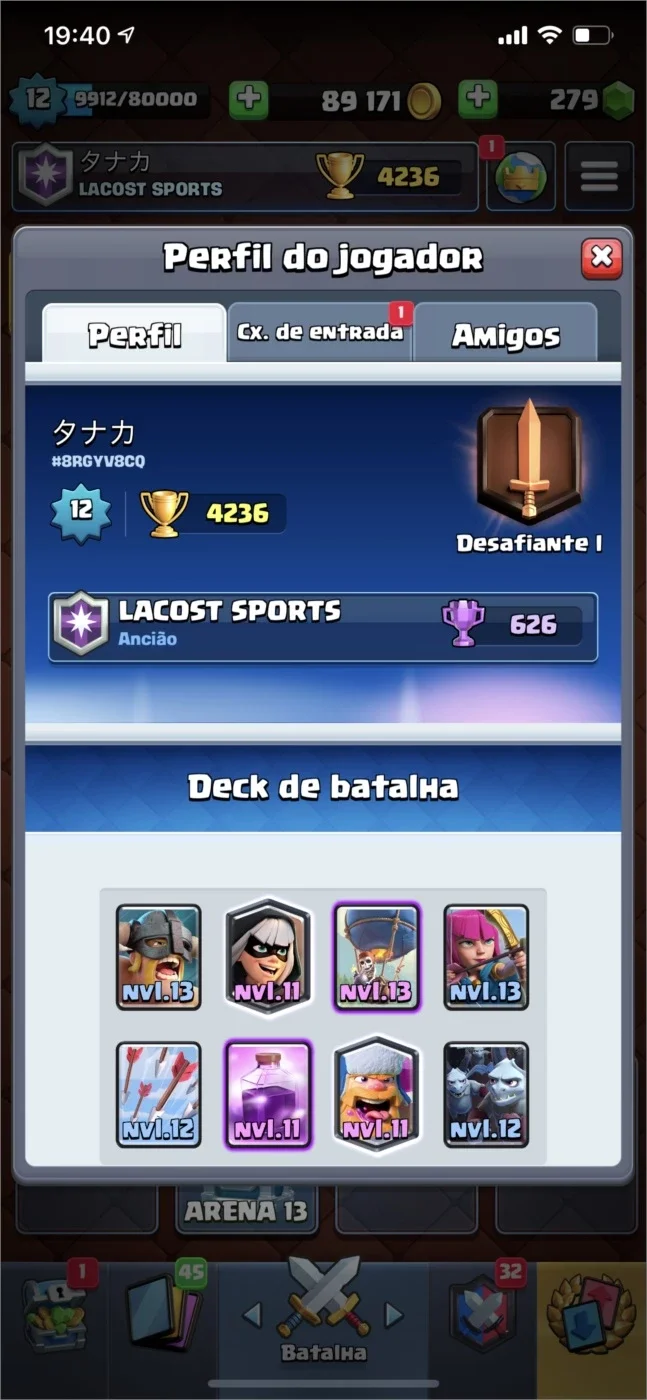This screenshot has height=1400, width=647.
Task: Switch to the Amigos tab
Action: coord(505,333)
